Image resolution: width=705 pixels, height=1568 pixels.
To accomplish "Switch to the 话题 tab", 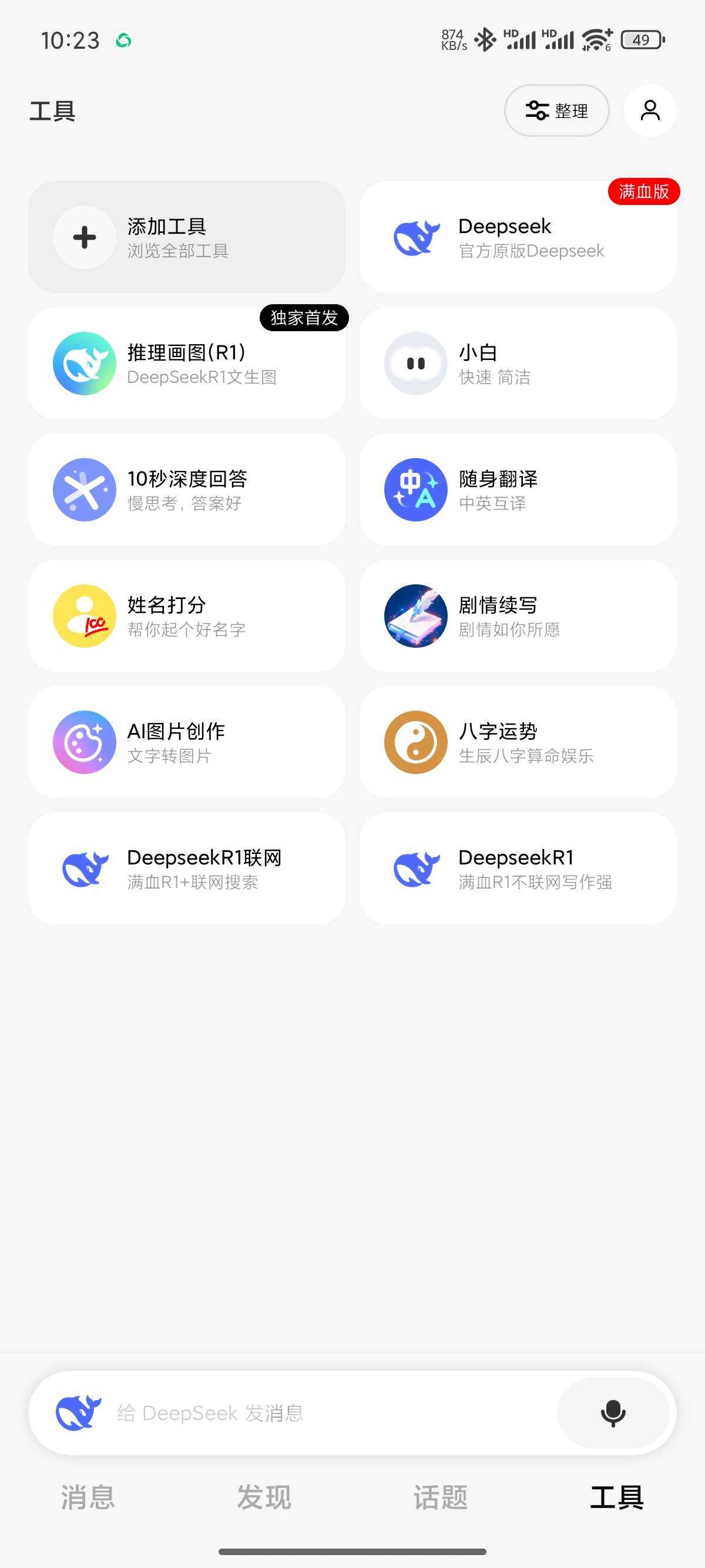I will [441, 1497].
